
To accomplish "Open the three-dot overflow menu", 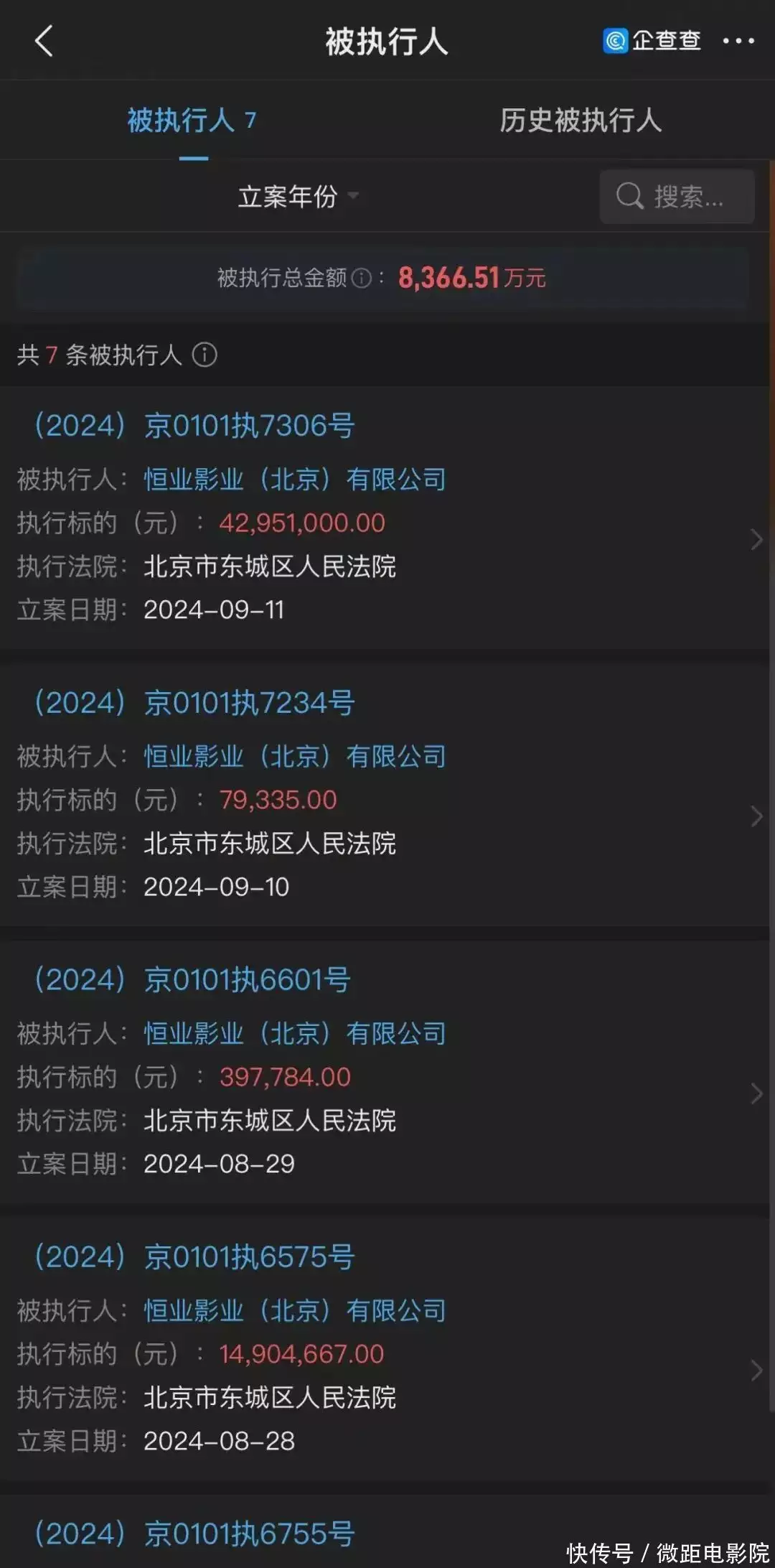I will [738, 41].
